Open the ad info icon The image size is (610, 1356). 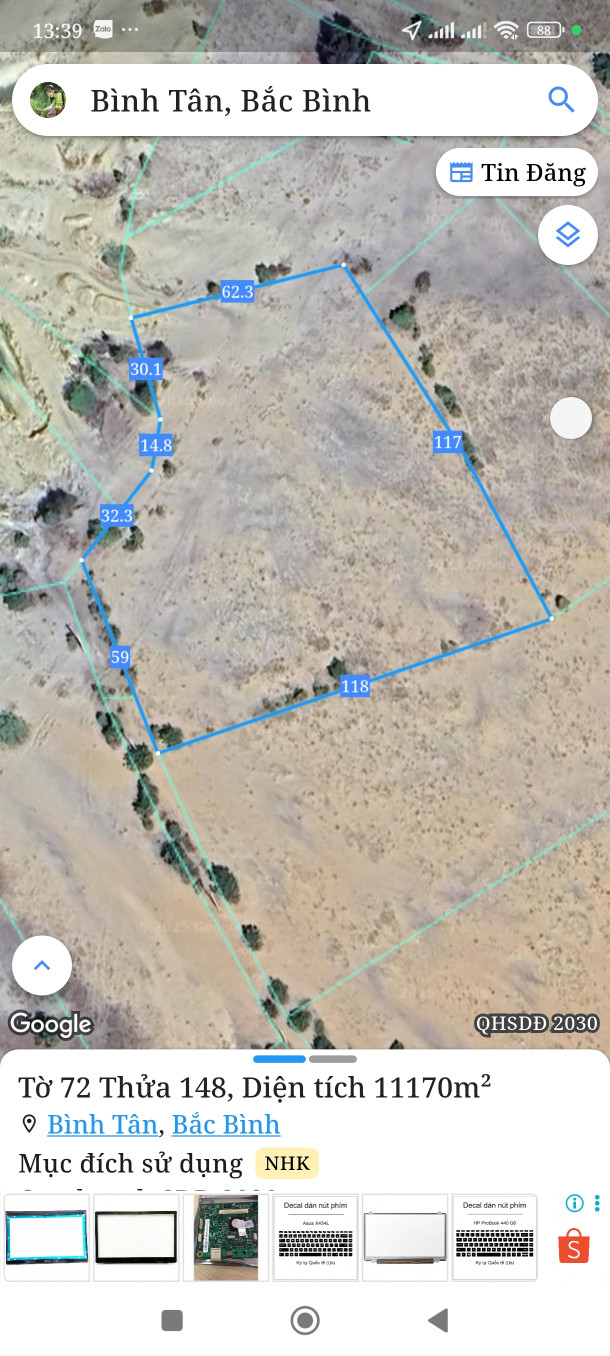(x=574, y=1203)
